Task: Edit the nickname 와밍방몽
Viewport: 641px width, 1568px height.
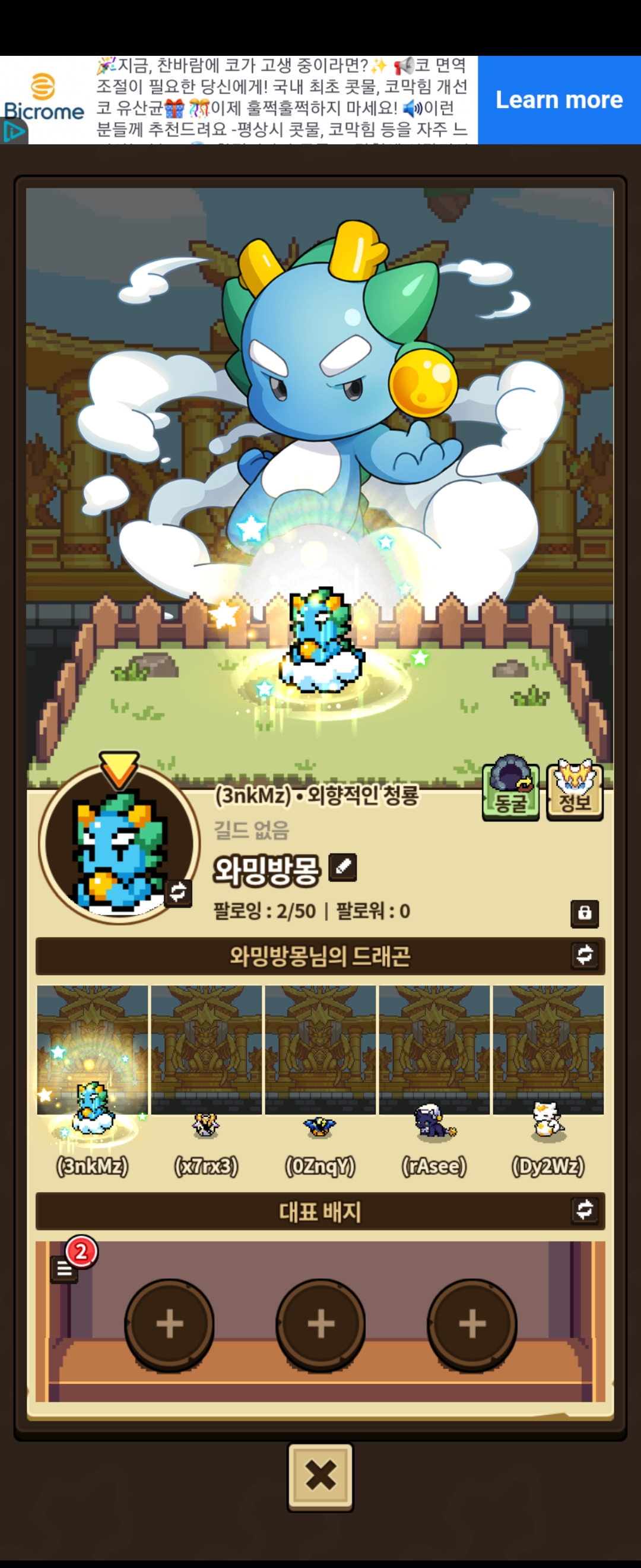Action: [x=342, y=867]
